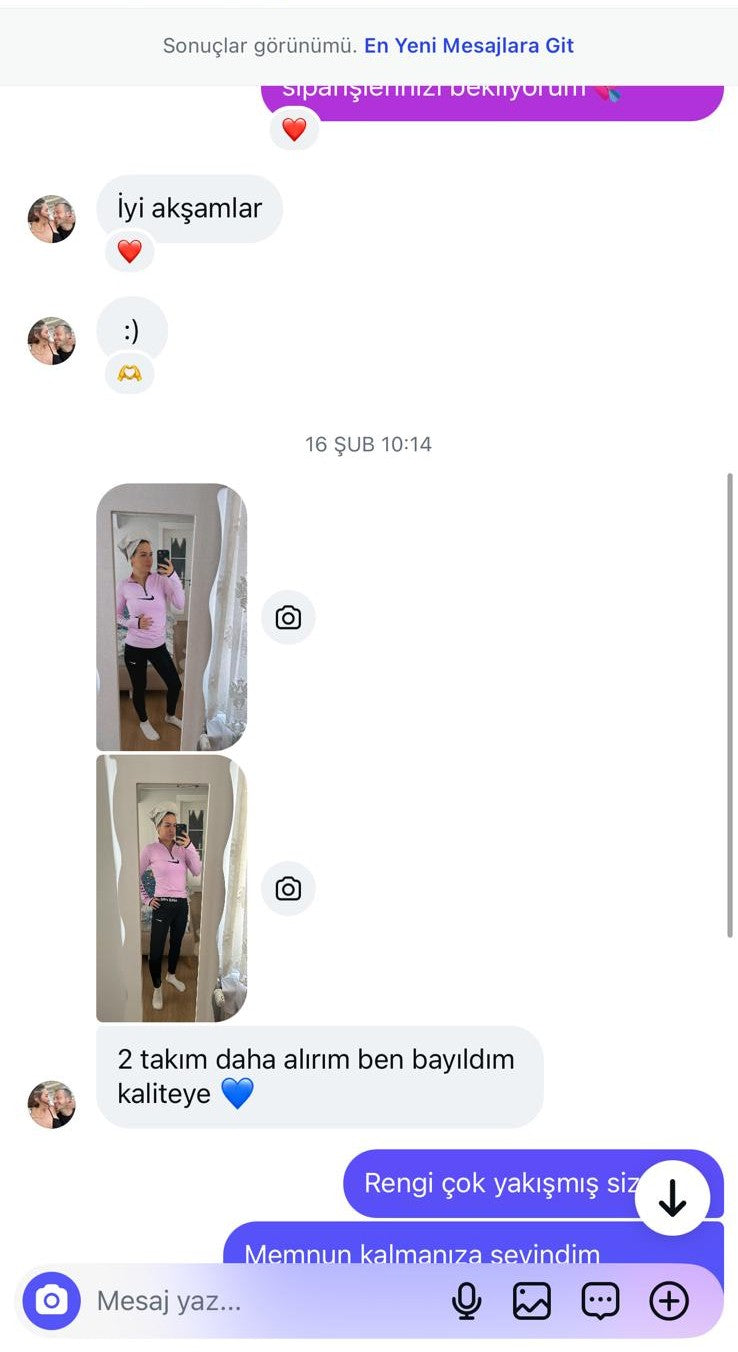738x1352 pixels.
Task: Tap the heart reaction under İyi akşamlar
Action: pos(130,252)
